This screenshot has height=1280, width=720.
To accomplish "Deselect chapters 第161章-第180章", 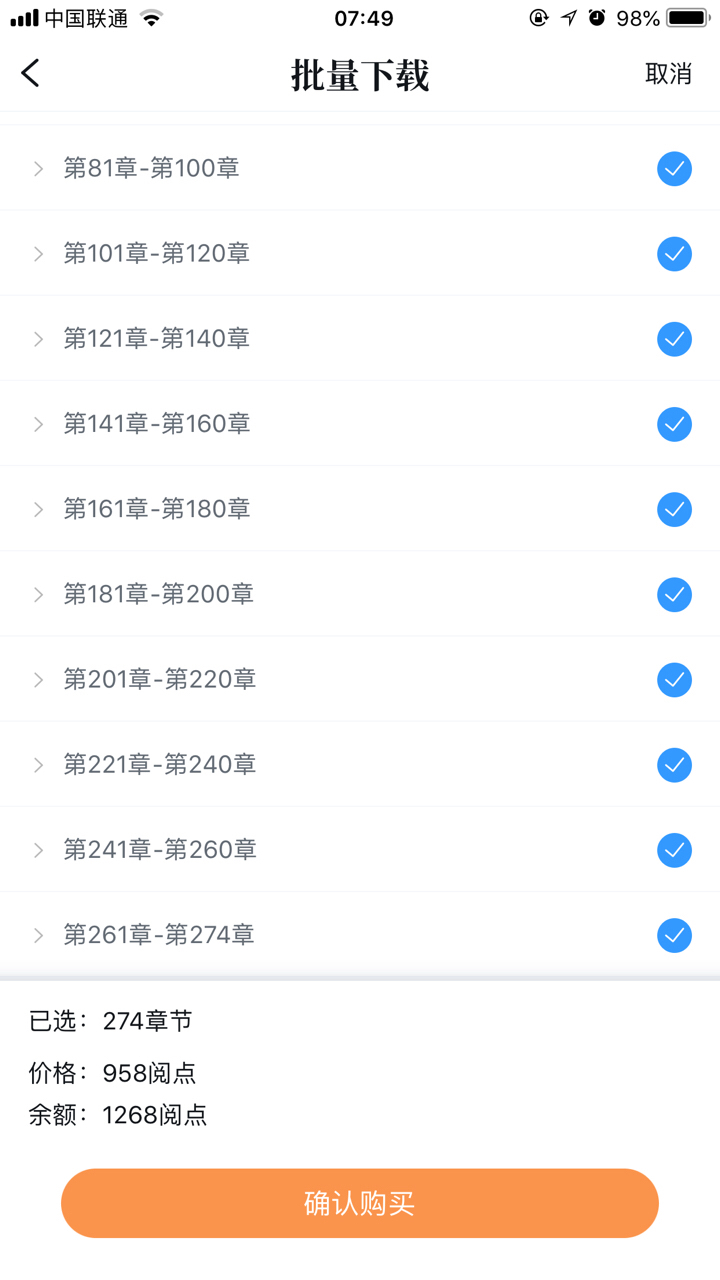I will [674, 509].
